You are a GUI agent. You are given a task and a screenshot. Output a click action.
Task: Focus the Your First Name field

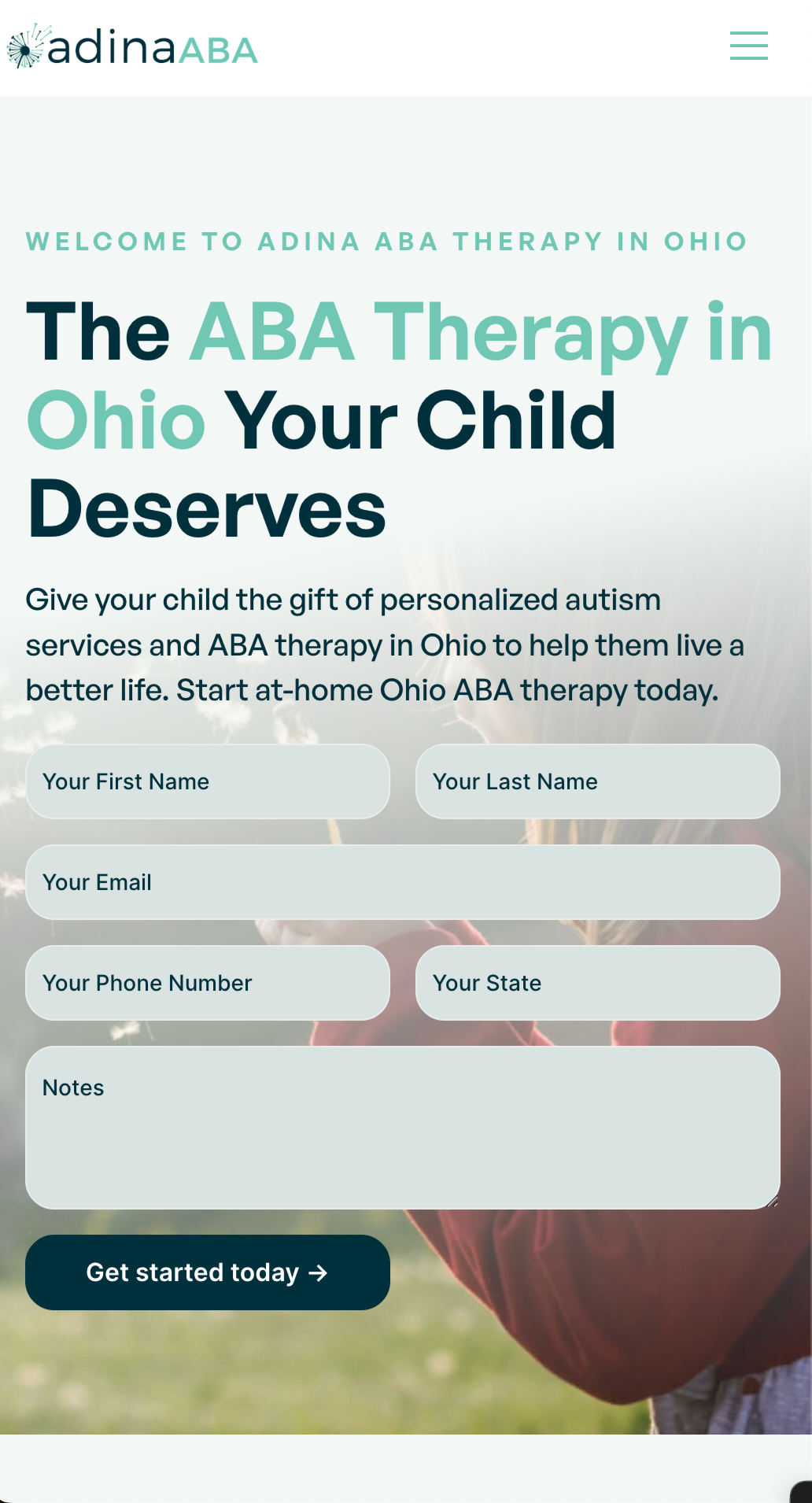(x=208, y=781)
